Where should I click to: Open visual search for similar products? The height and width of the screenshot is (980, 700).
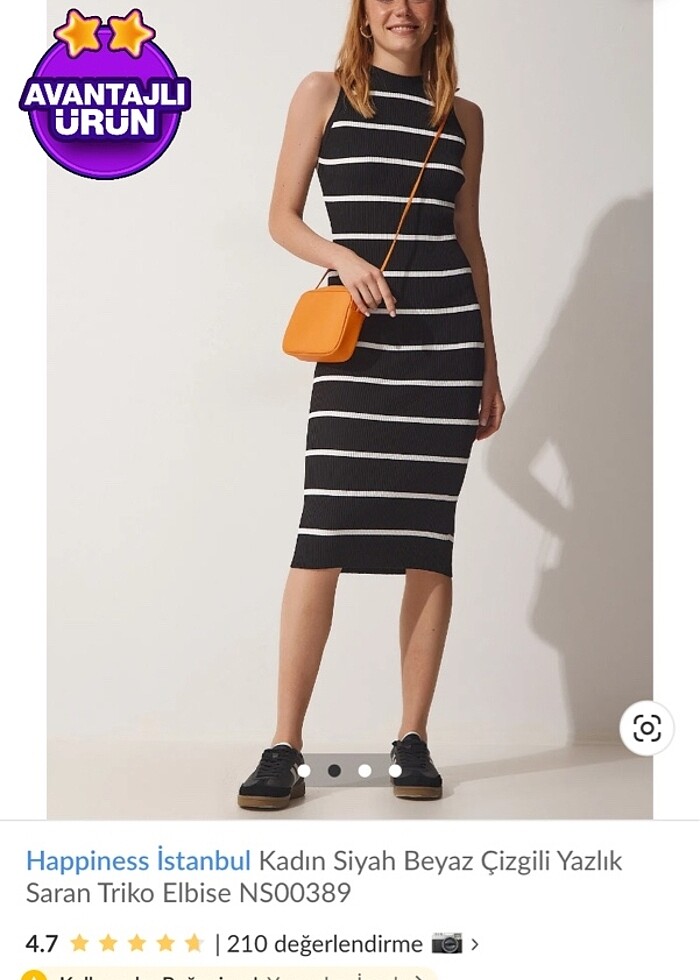646,728
